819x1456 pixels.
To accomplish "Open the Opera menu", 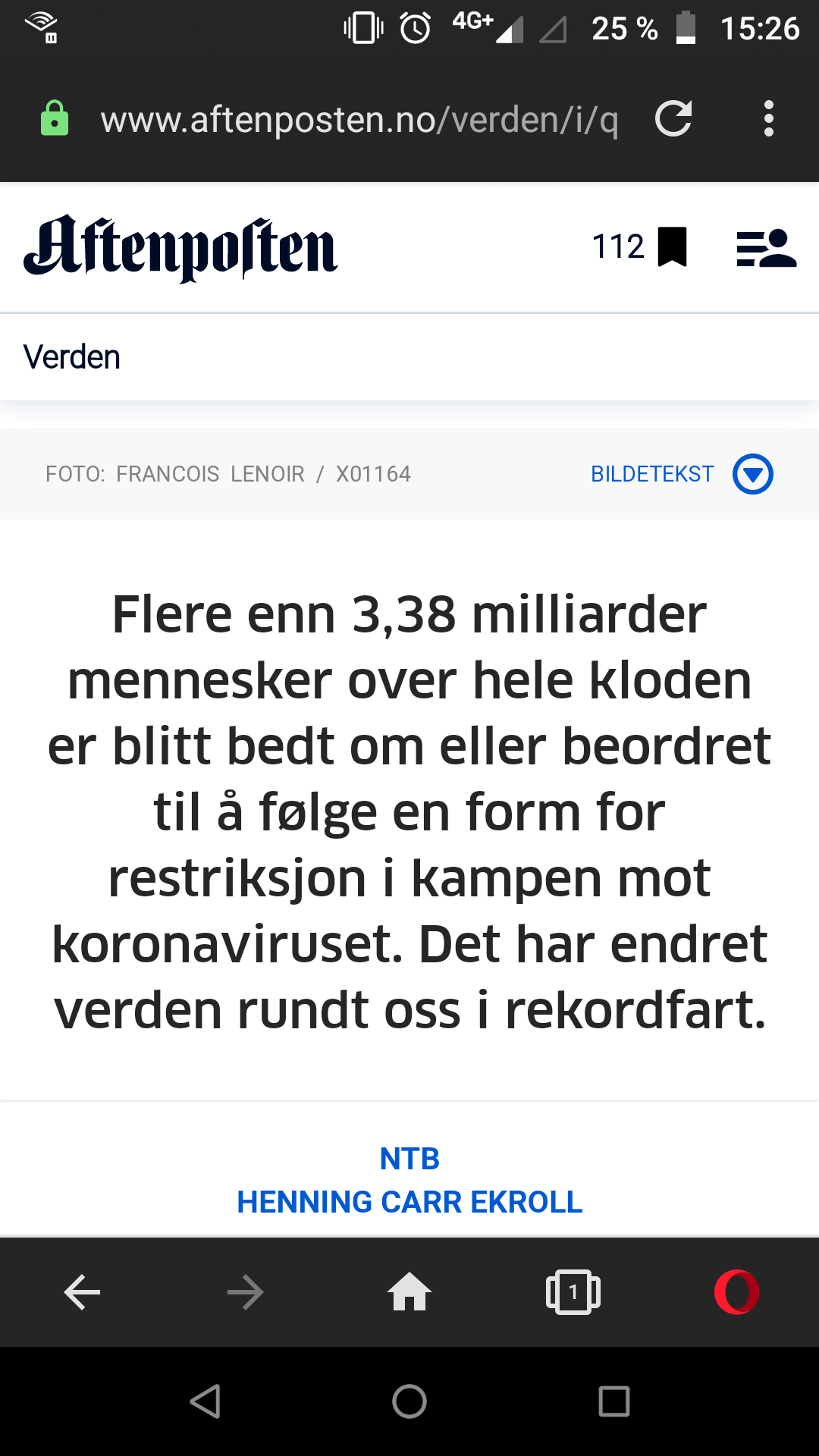I will click(736, 1292).
